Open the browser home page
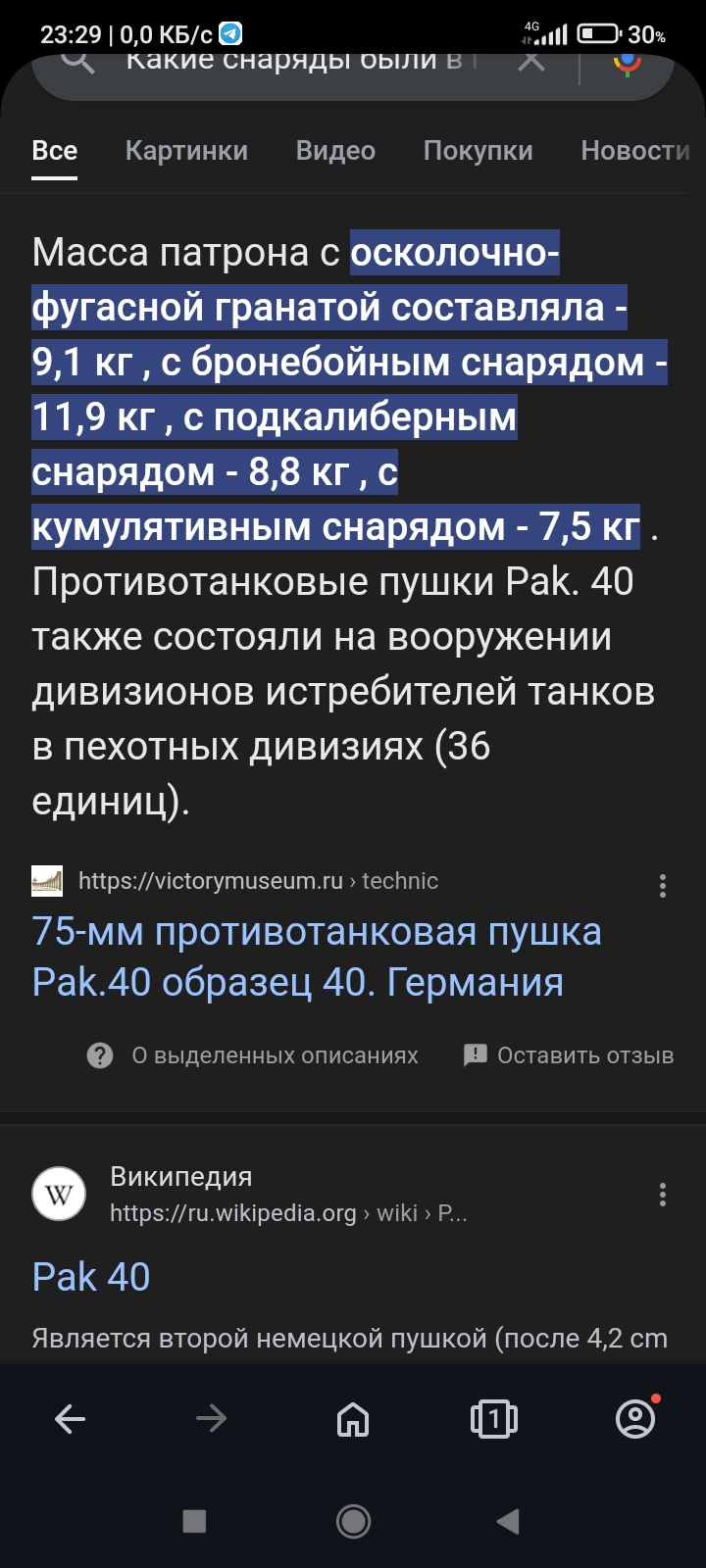The height and width of the screenshot is (1568, 706). click(x=353, y=1418)
